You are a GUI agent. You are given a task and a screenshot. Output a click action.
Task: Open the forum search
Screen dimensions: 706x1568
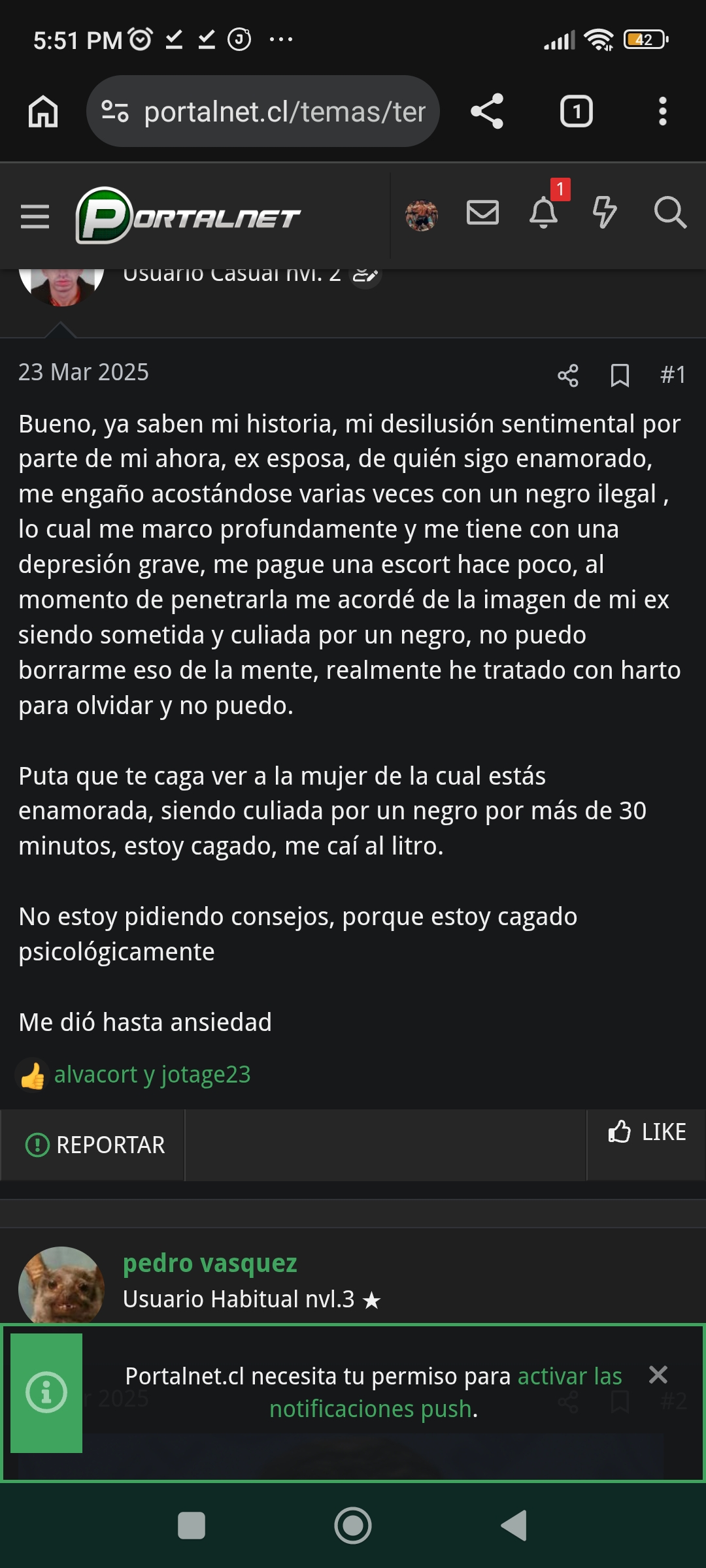coord(670,213)
